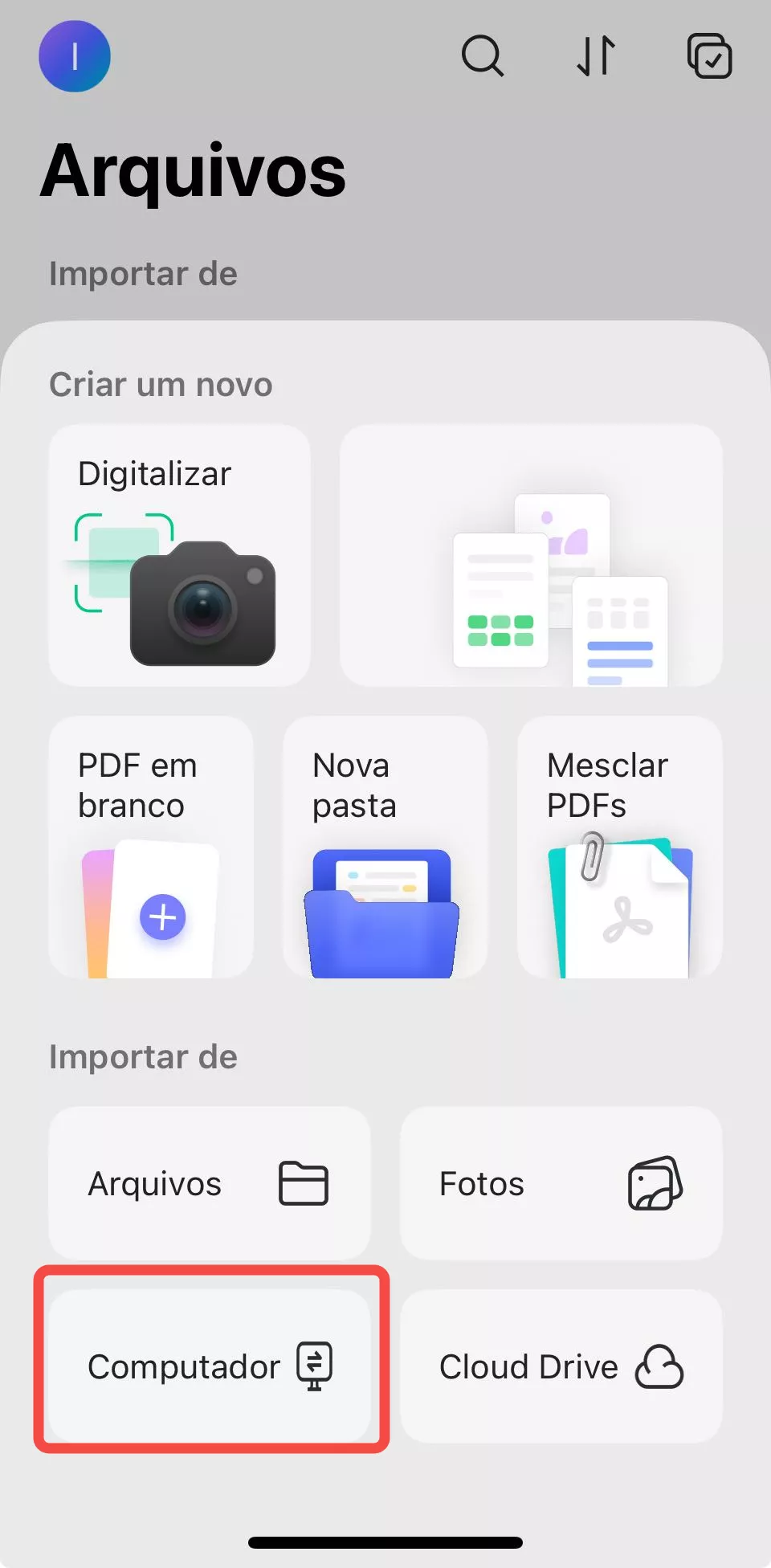The height and width of the screenshot is (1568, 771).
Task: Open search in the Arquivos screen
Action: (482, 56)
